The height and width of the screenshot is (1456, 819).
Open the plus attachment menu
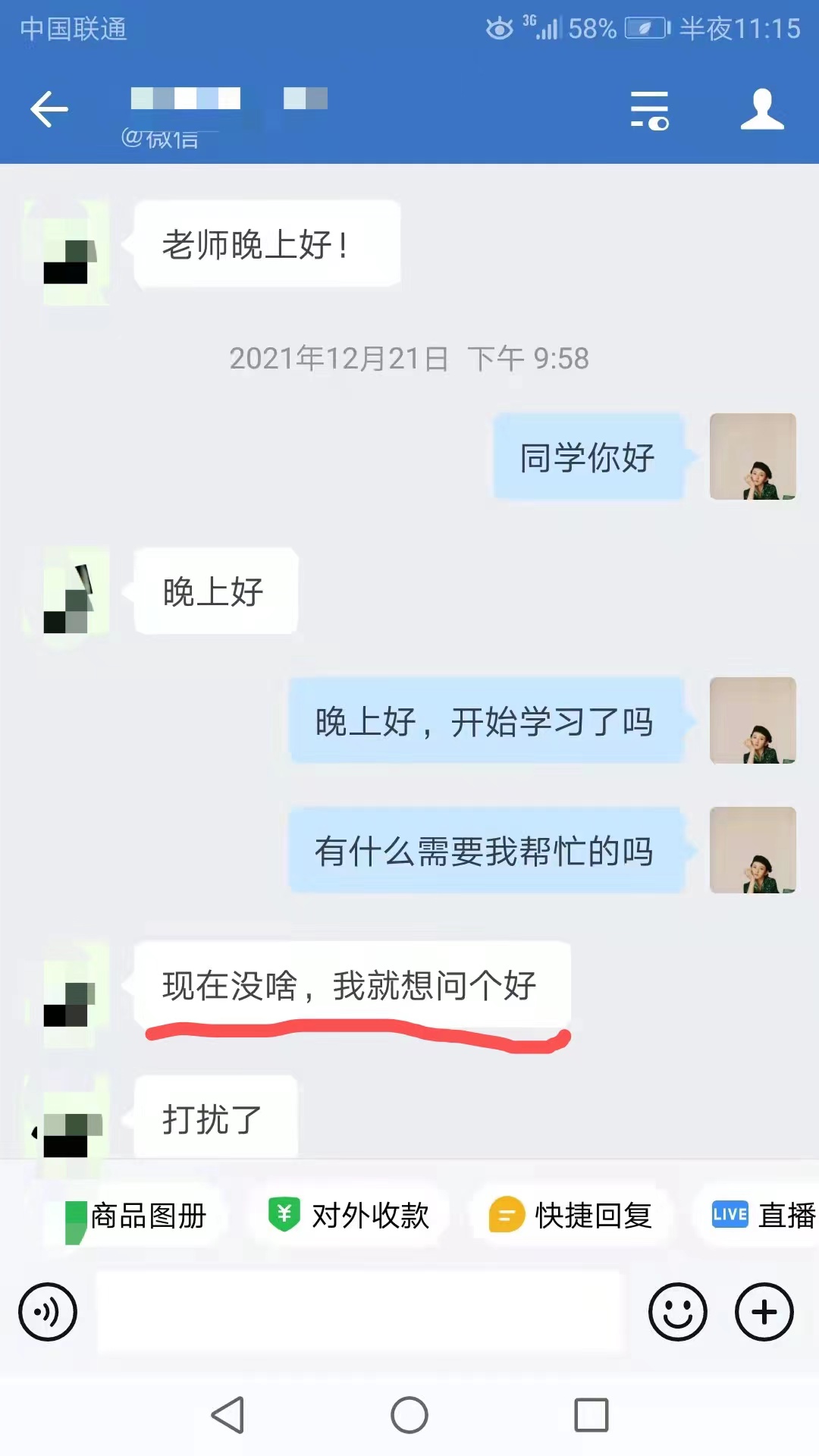(x=764, y=1312)
